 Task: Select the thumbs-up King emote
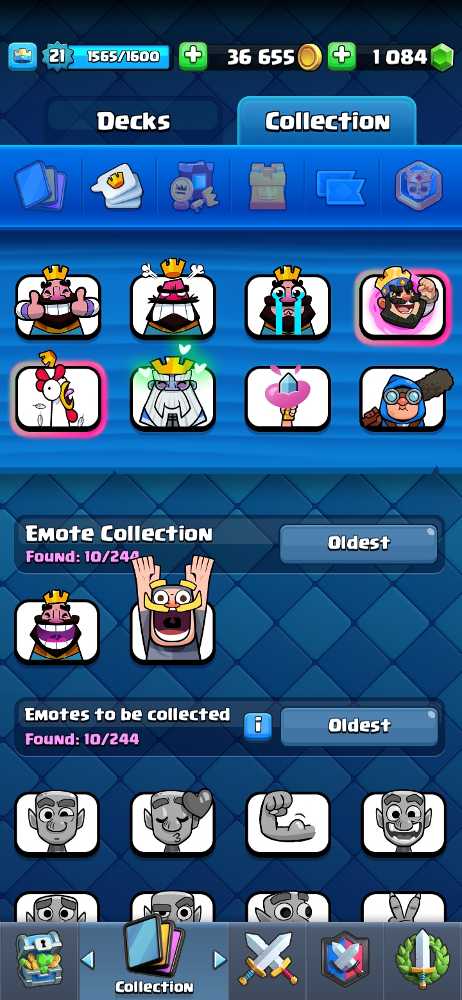57,303
